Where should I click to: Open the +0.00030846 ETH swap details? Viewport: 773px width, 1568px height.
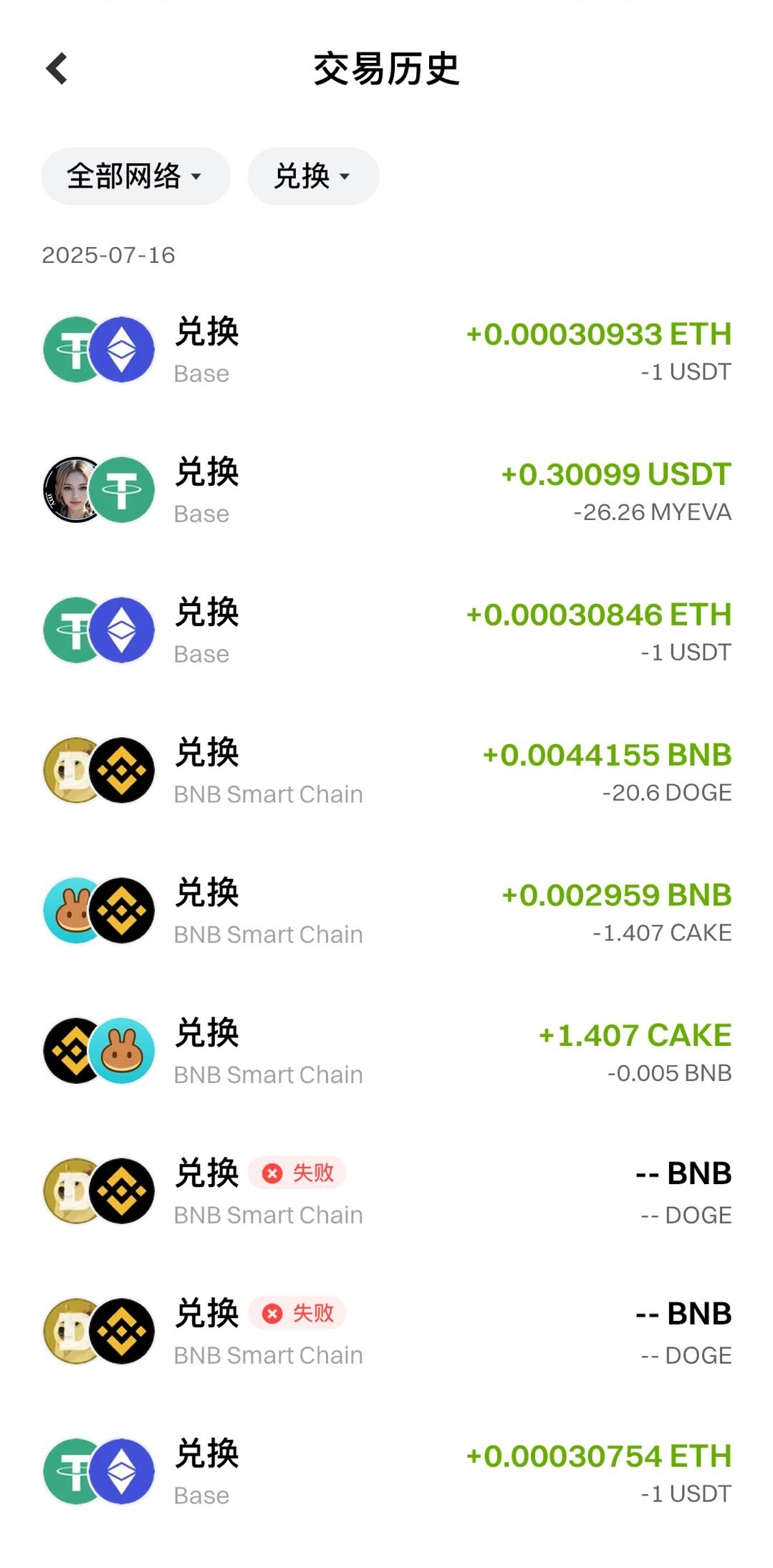pos(387,632)
